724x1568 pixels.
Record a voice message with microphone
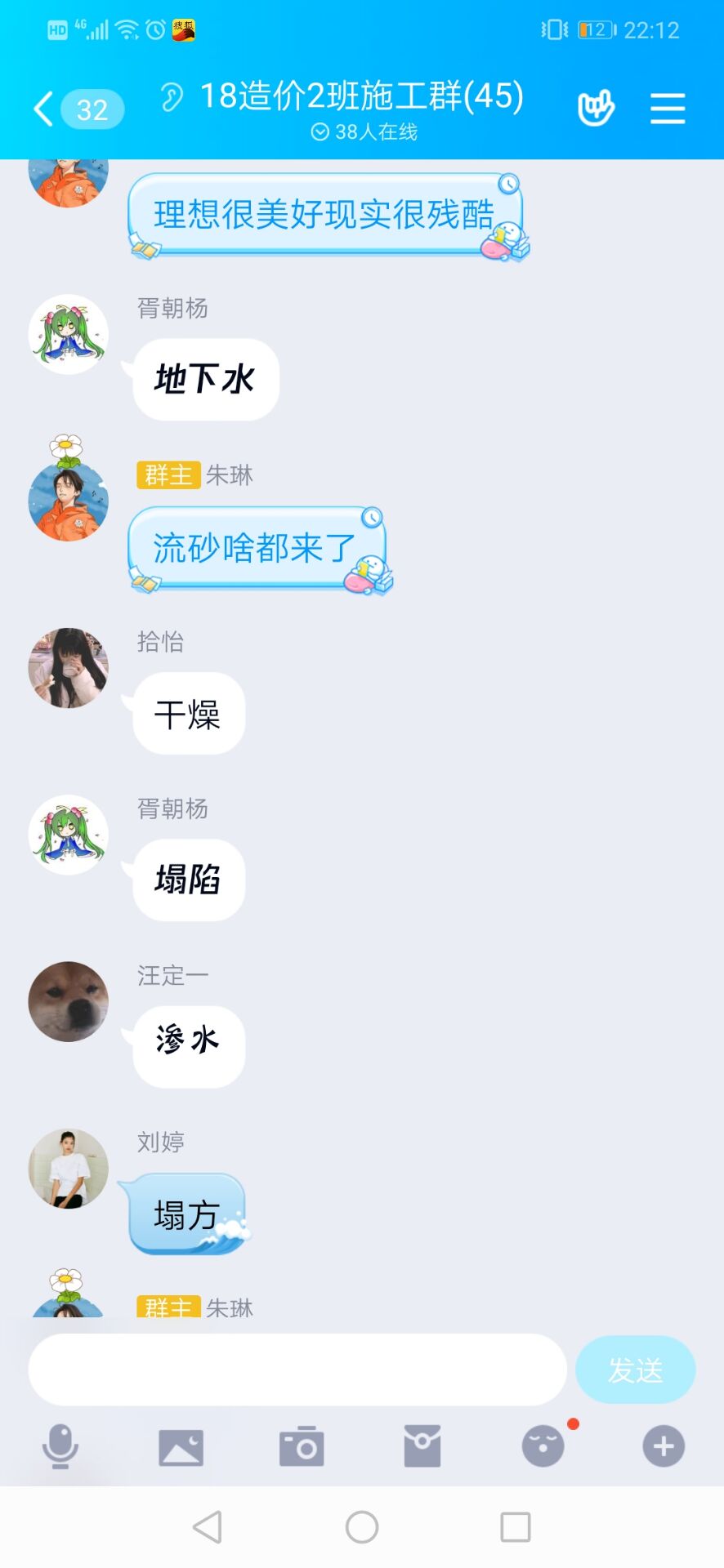pyautogui.click(x=60, y=1446)
